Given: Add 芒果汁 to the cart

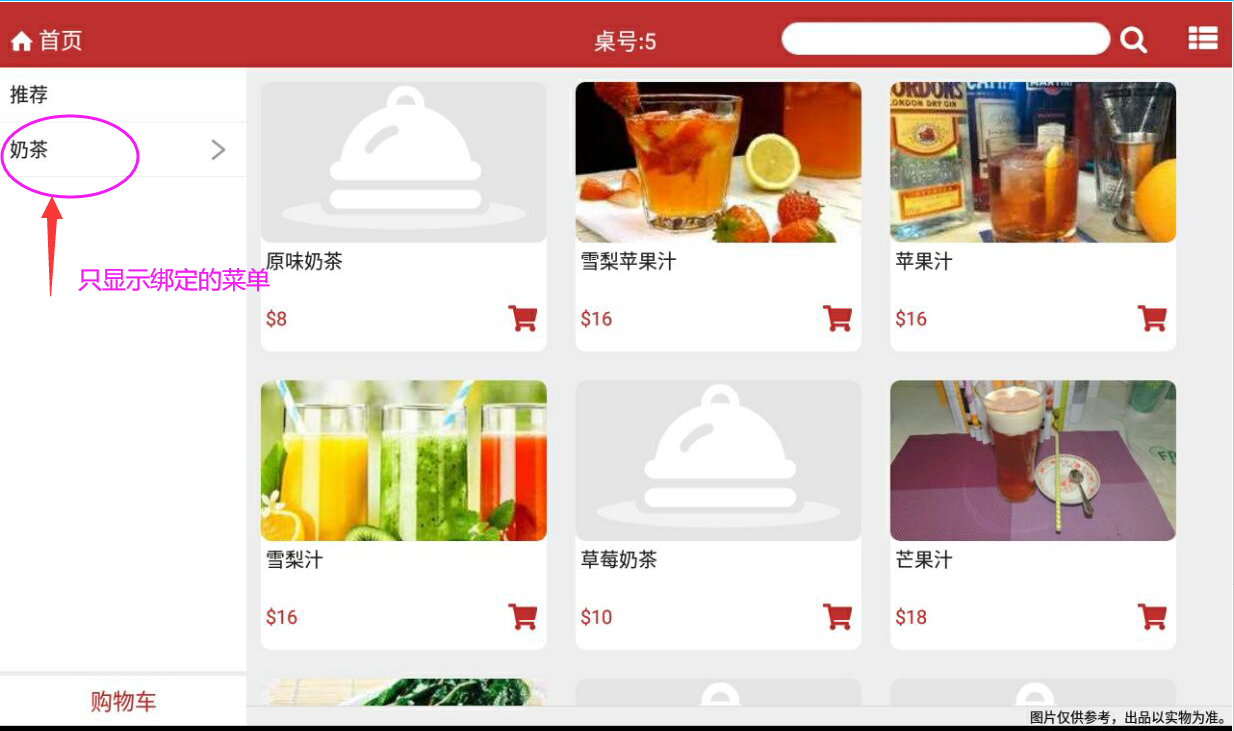Looking at the screenshot, I should point(1152,616).
